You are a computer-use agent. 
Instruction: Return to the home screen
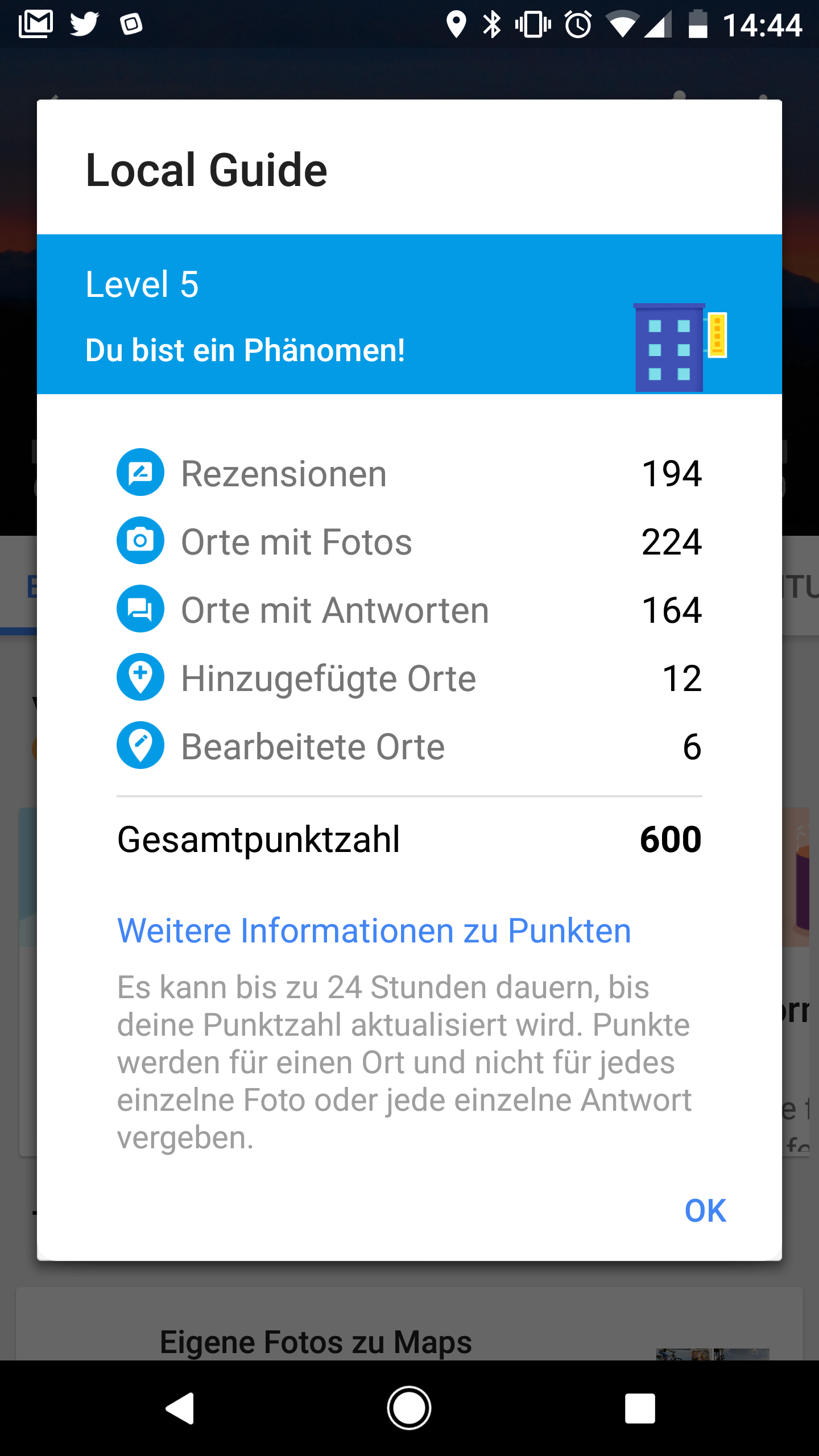coord(409,1408)
